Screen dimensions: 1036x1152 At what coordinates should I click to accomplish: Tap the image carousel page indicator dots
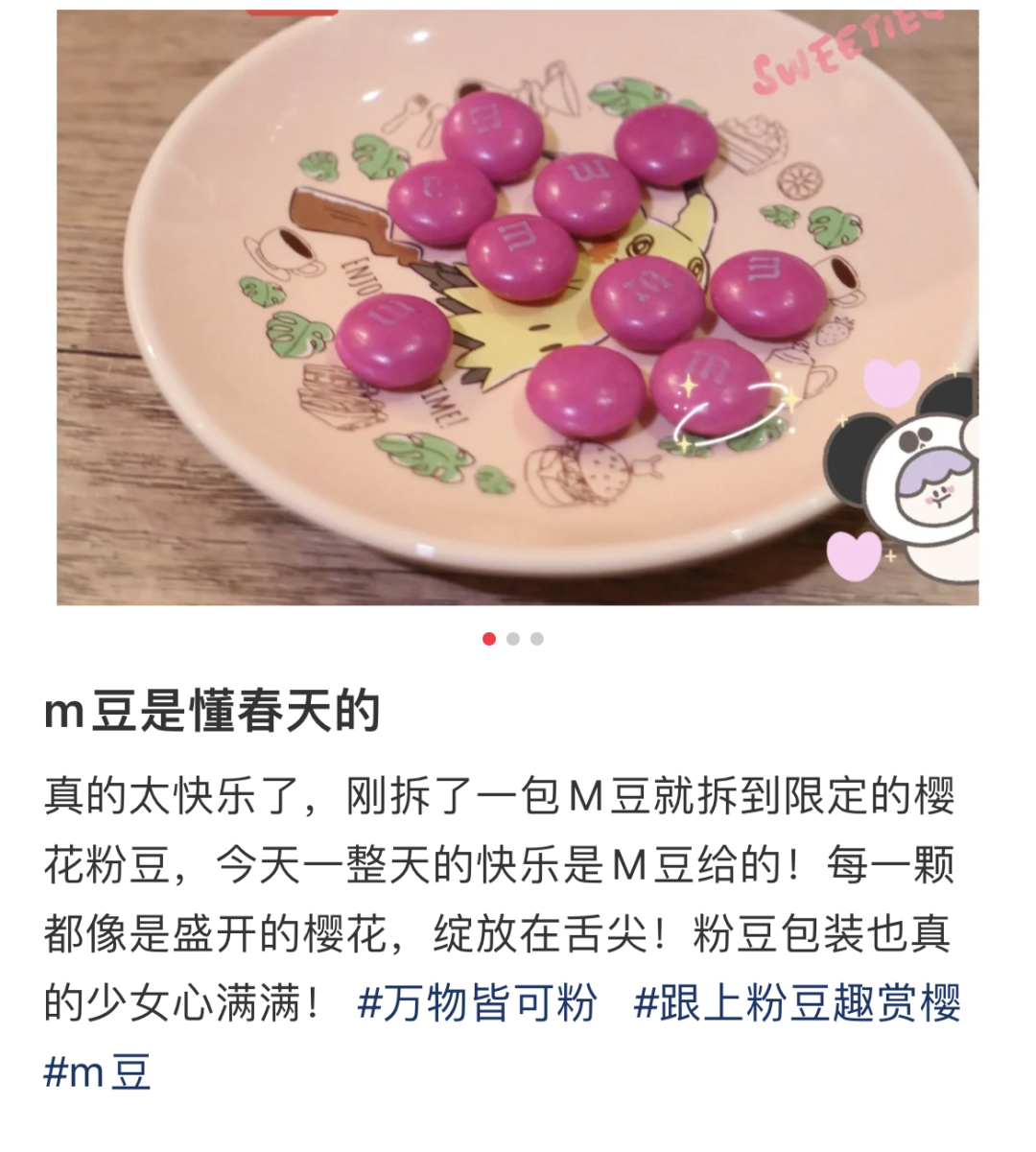pos(513,639)
